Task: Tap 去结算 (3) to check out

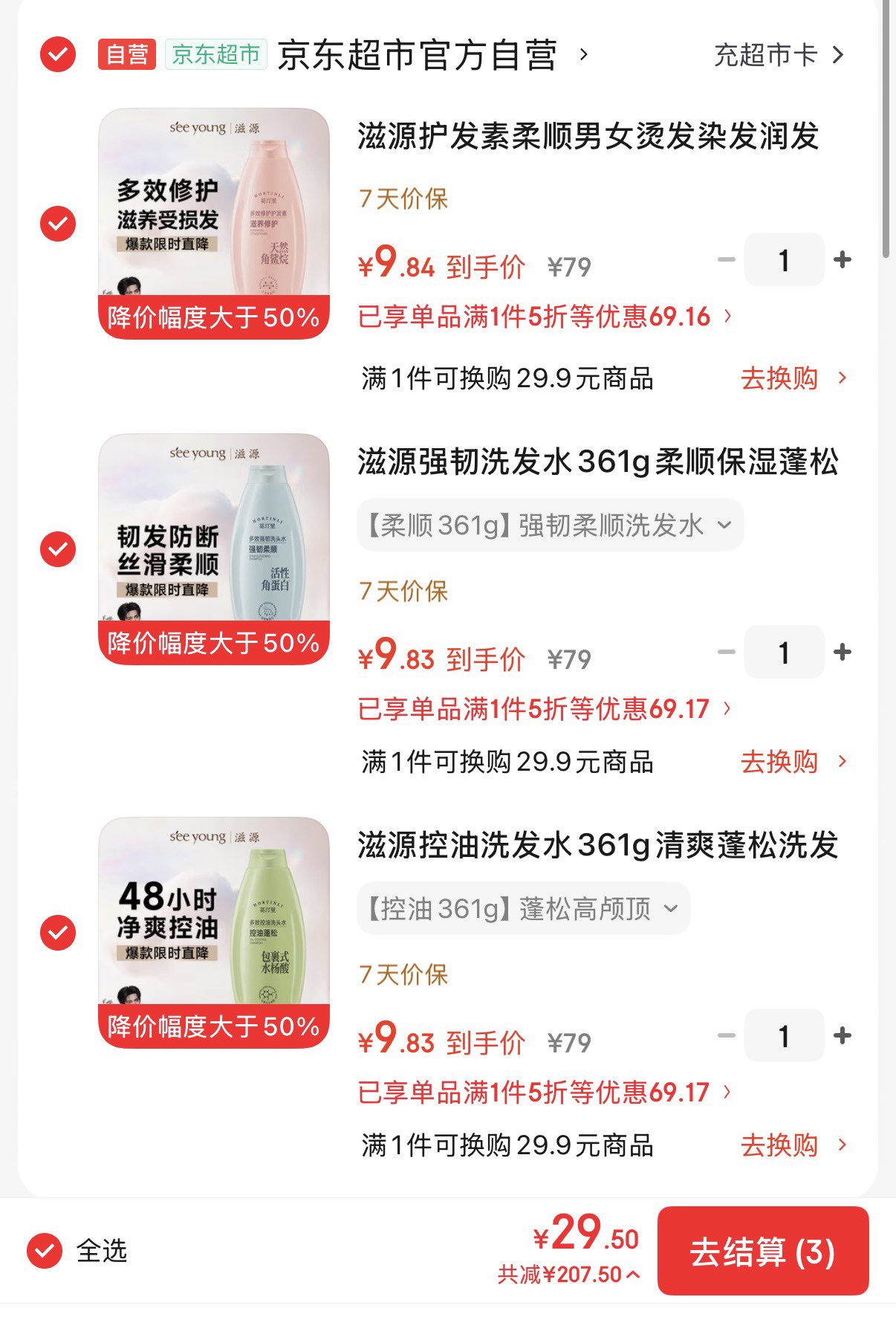Action: coord(762,1251)
